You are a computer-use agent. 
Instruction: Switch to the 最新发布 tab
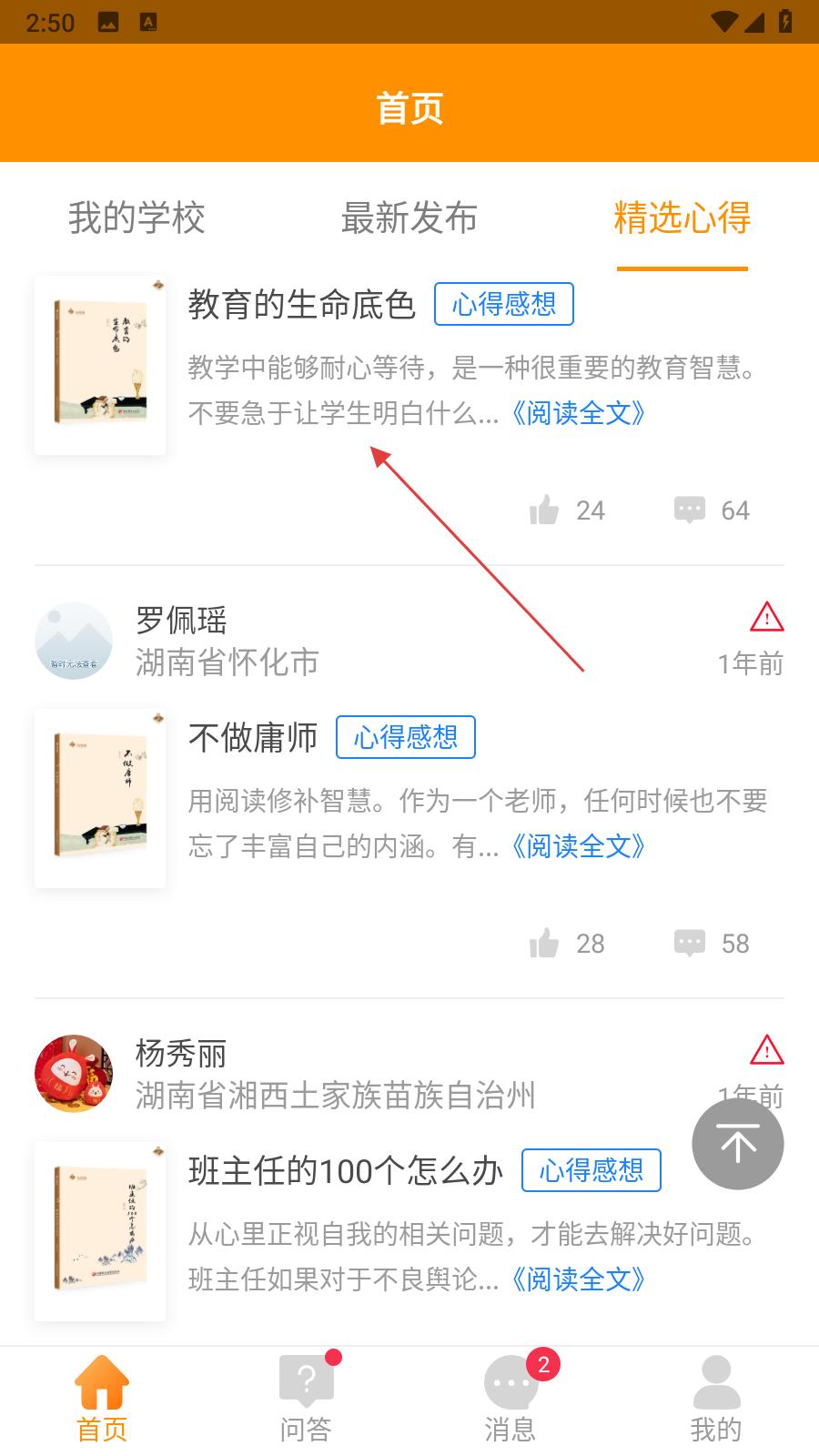(x=409, y=218)
